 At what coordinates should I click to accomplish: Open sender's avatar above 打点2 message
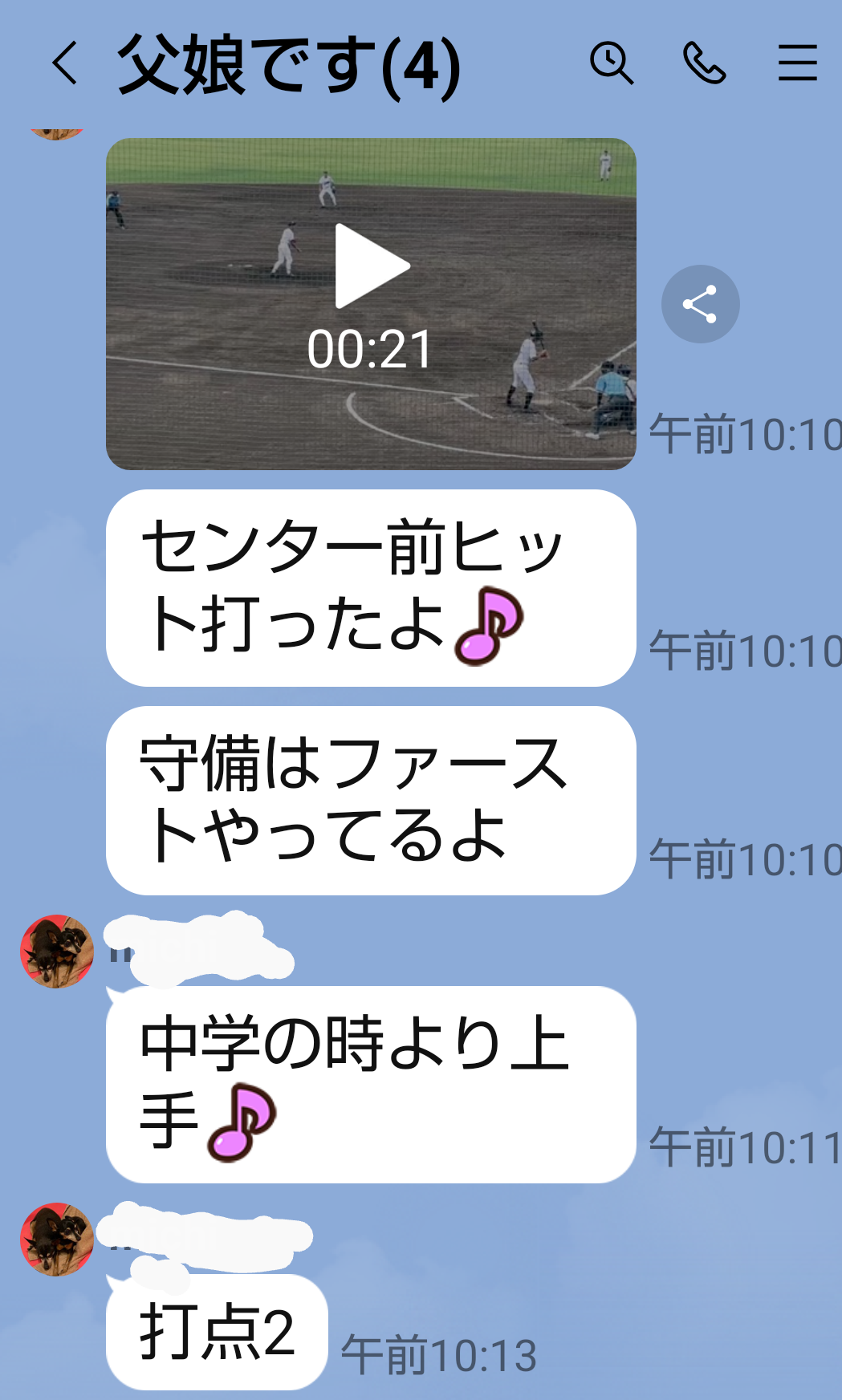point(57,1239)
